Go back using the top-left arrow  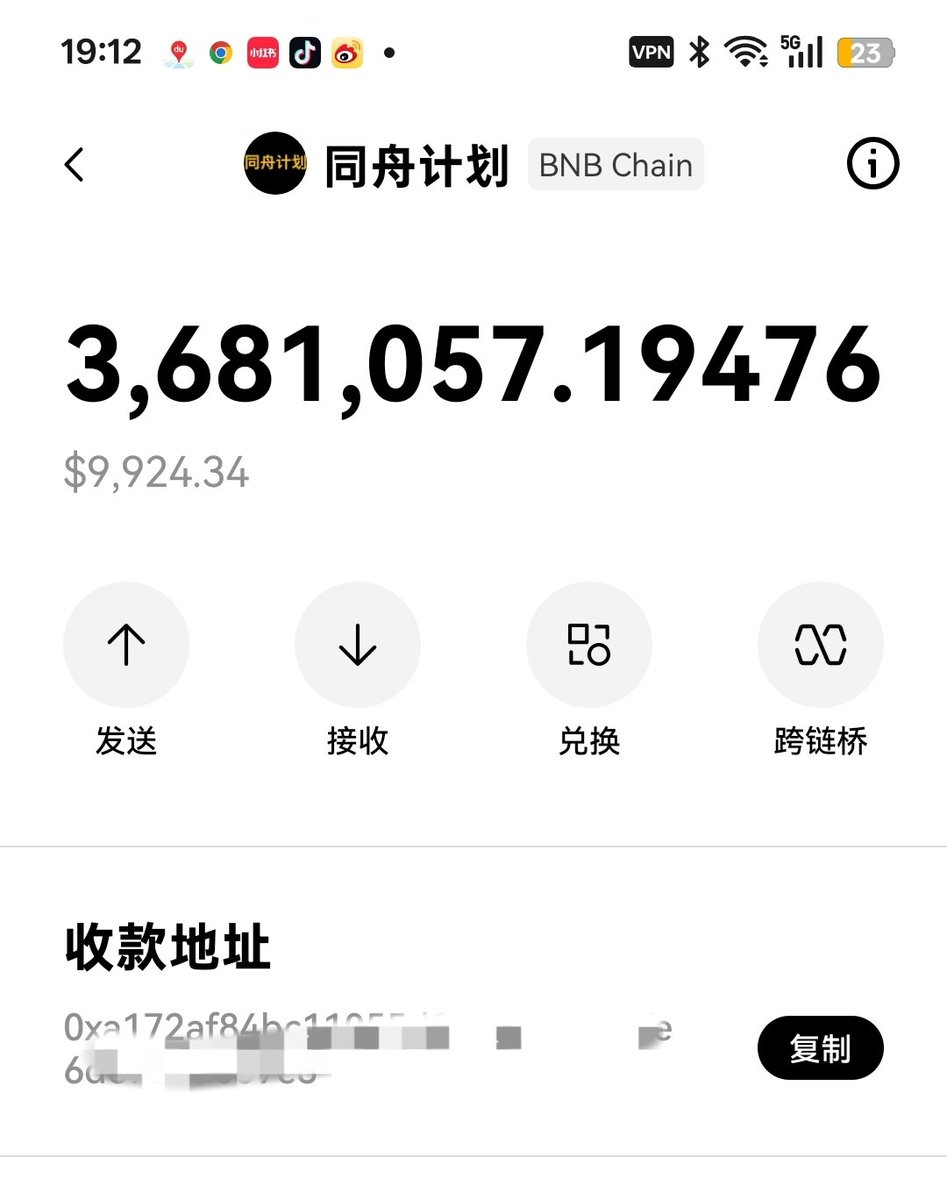coord(74,165)
